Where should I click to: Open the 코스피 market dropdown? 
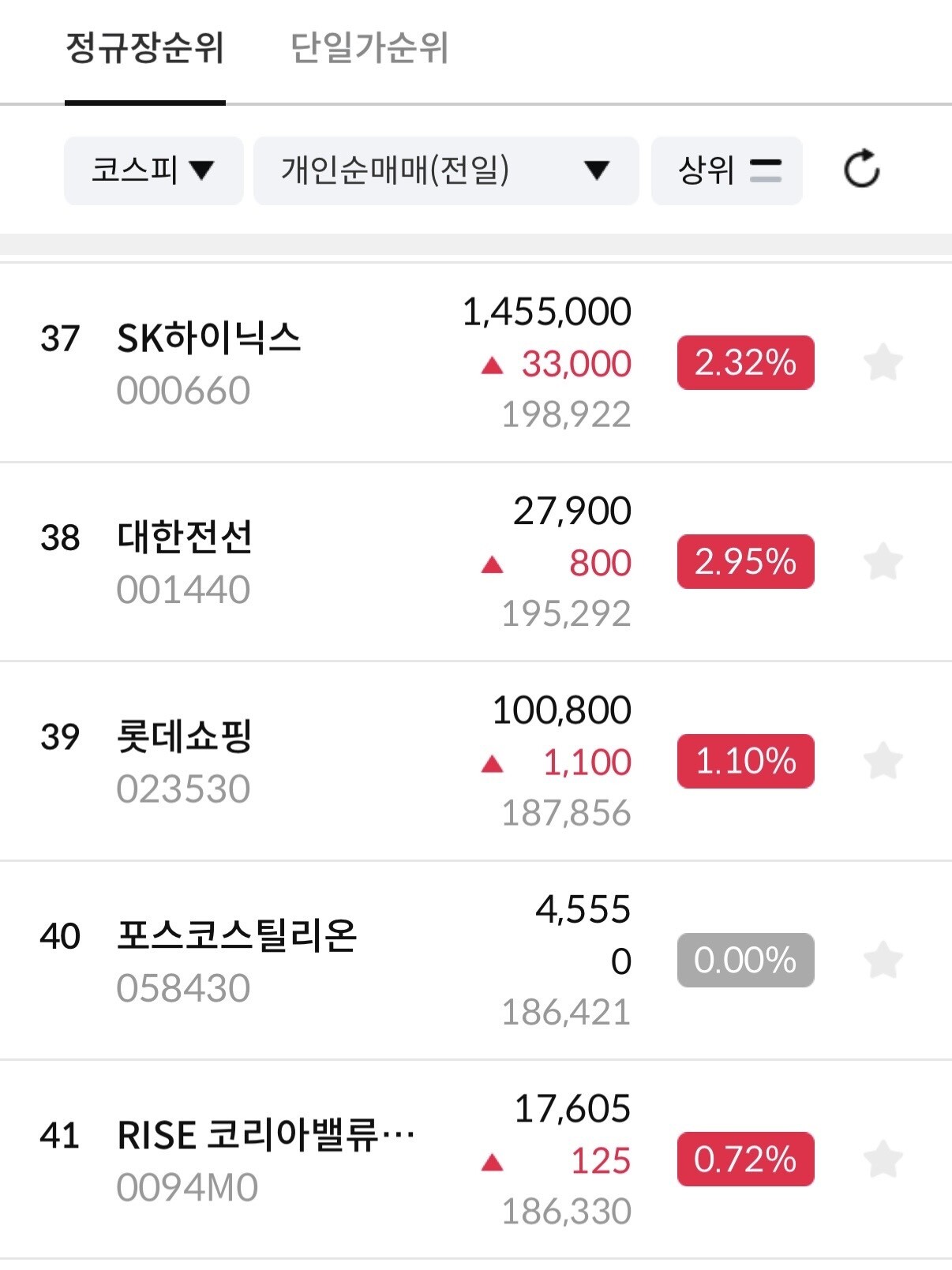(x=153, y=170)
